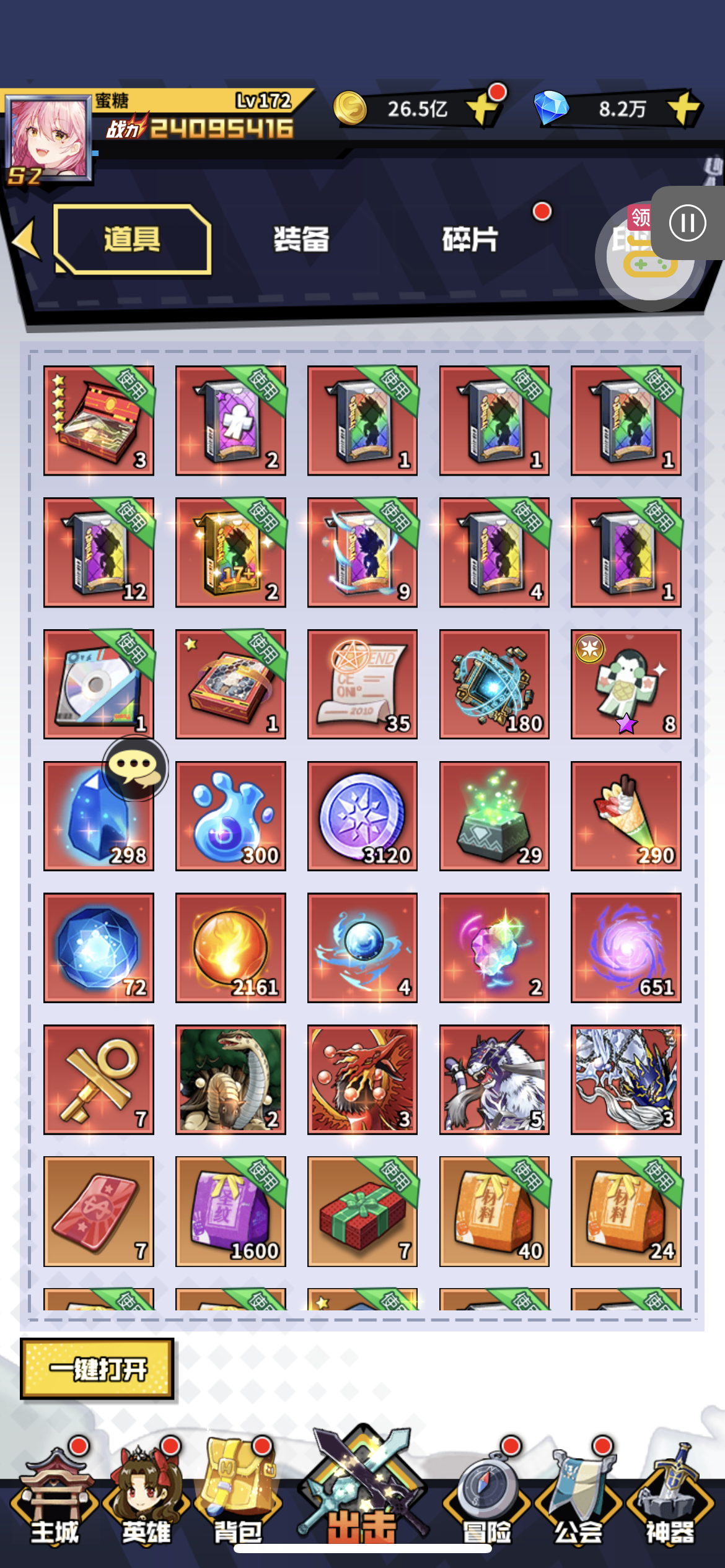Tap the 一键打开 button
This screenshot has height=1568, width=725.
click(x=97, y=1369)
